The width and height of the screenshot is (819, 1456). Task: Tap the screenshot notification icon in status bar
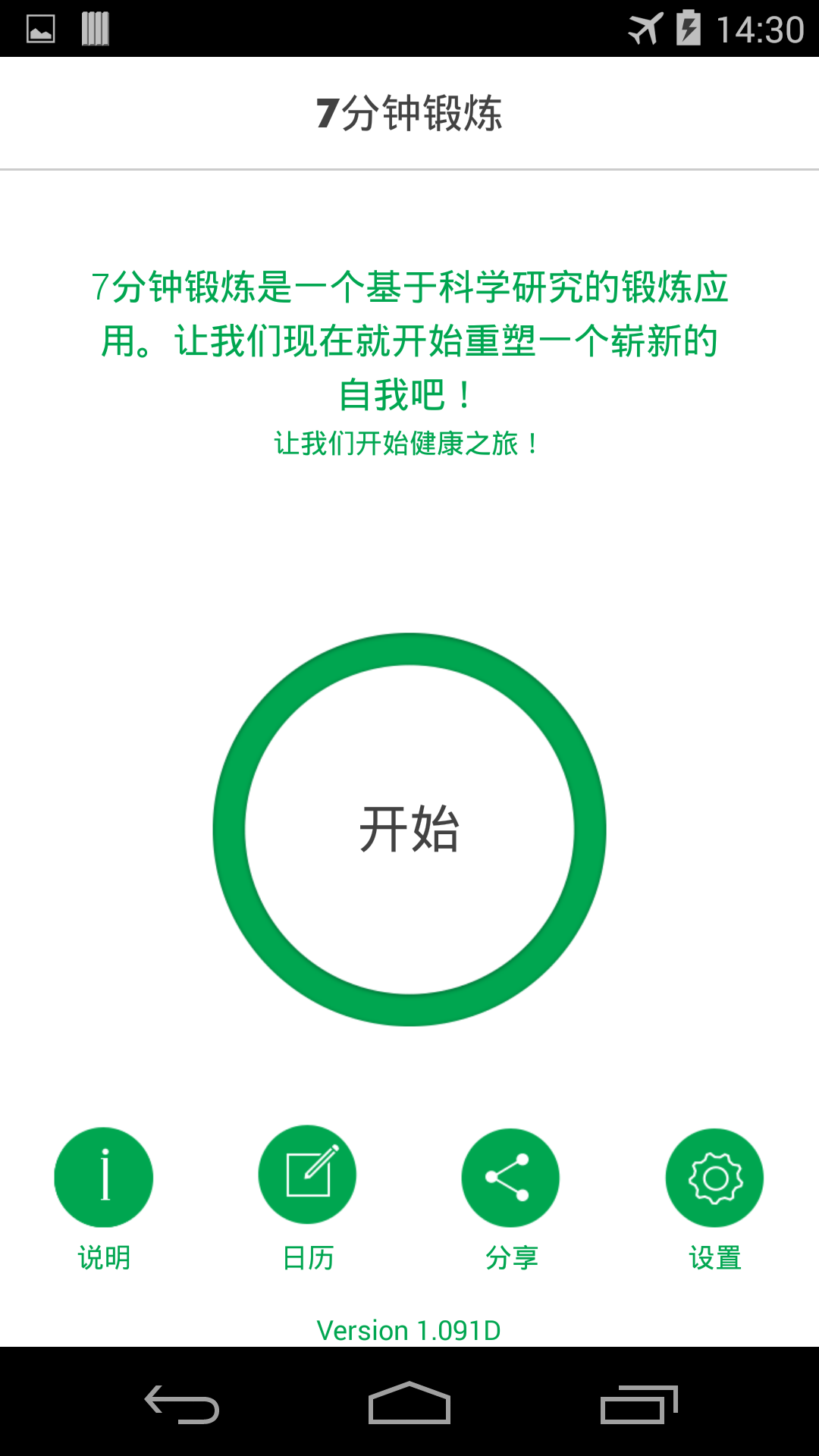click(x=42, y=28)
